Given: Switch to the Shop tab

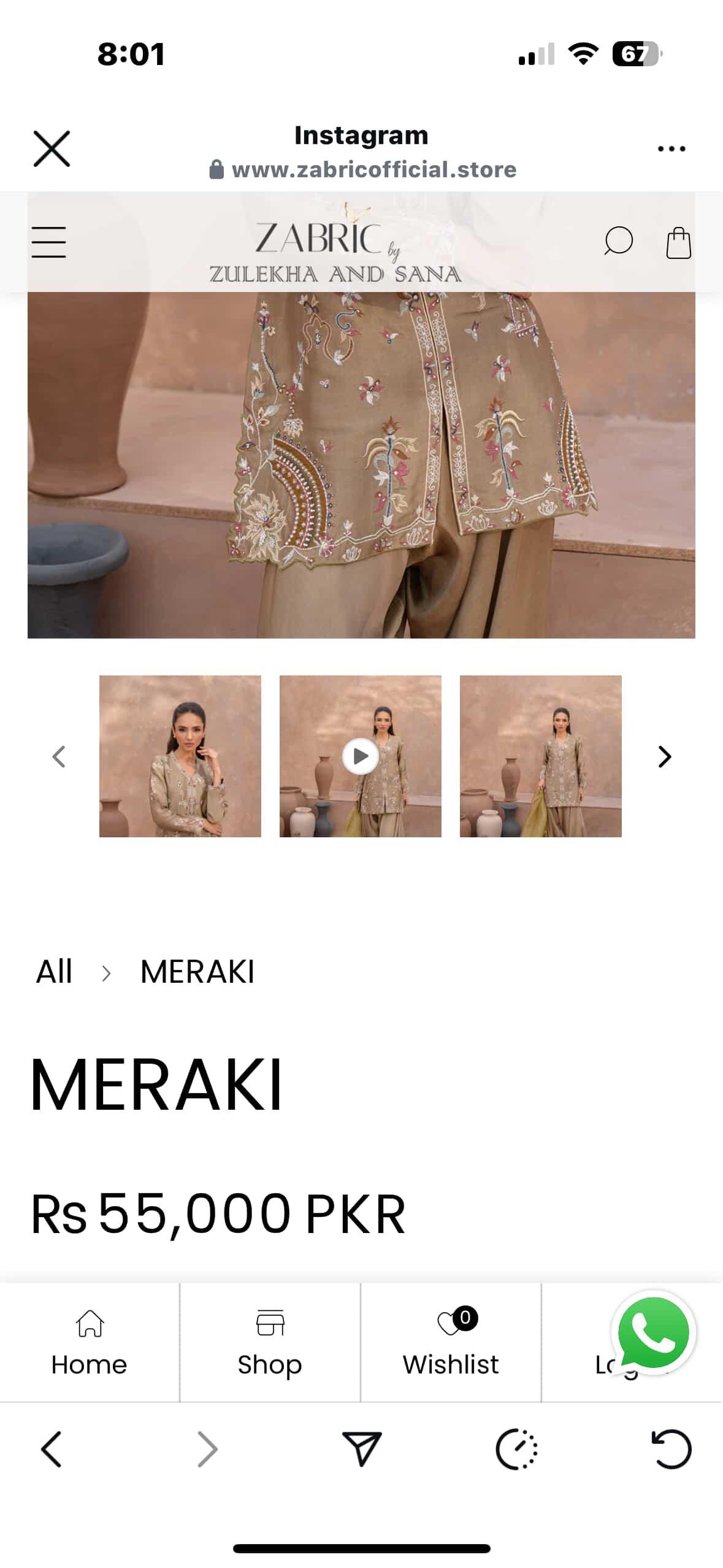Looking at the screenshot, I should [x=270, y=1342].
